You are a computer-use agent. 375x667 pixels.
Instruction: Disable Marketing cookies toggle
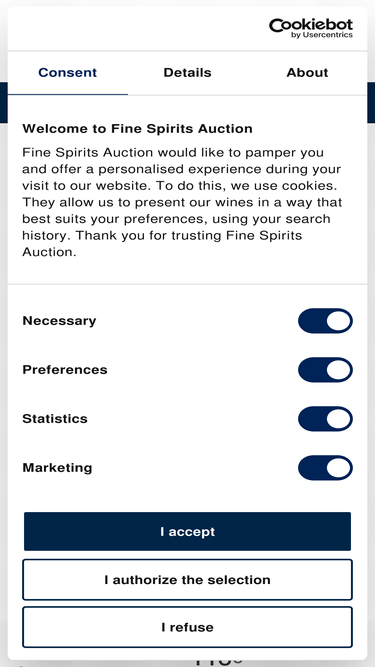click(x=325, y=467)
